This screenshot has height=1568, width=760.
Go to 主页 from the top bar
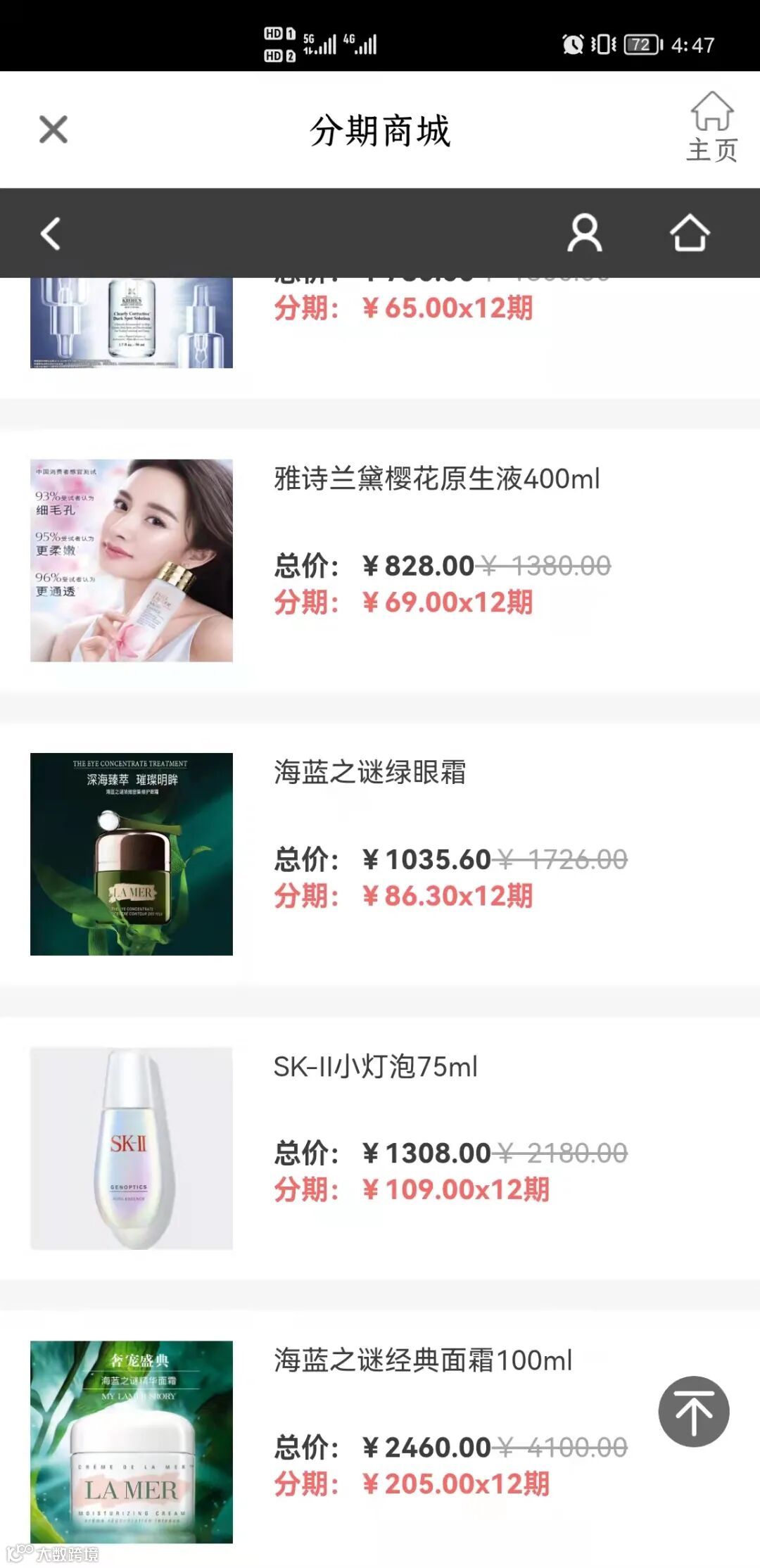click(x=712, y=127)
